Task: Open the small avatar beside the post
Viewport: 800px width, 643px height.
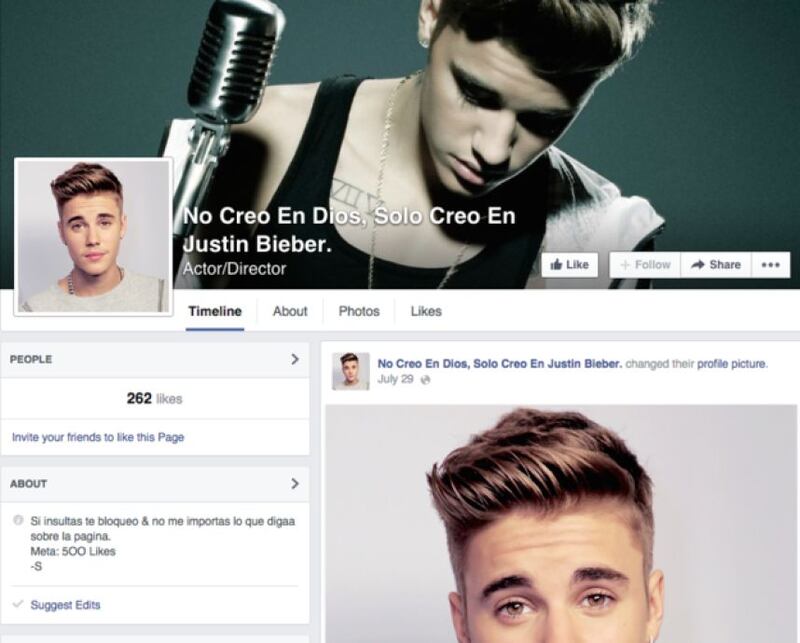Action: 350,371
